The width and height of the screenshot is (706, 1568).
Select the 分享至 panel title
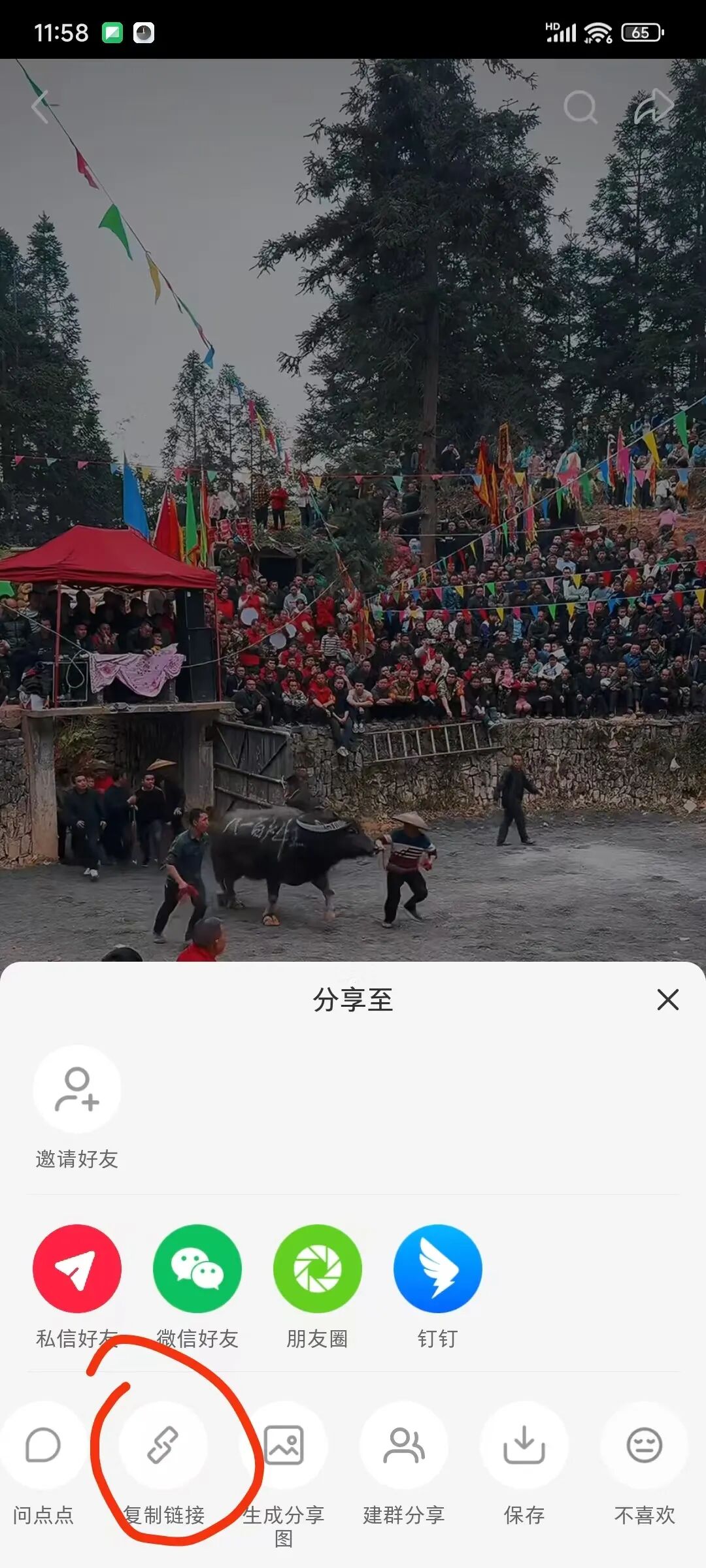[x=353, y=999]
